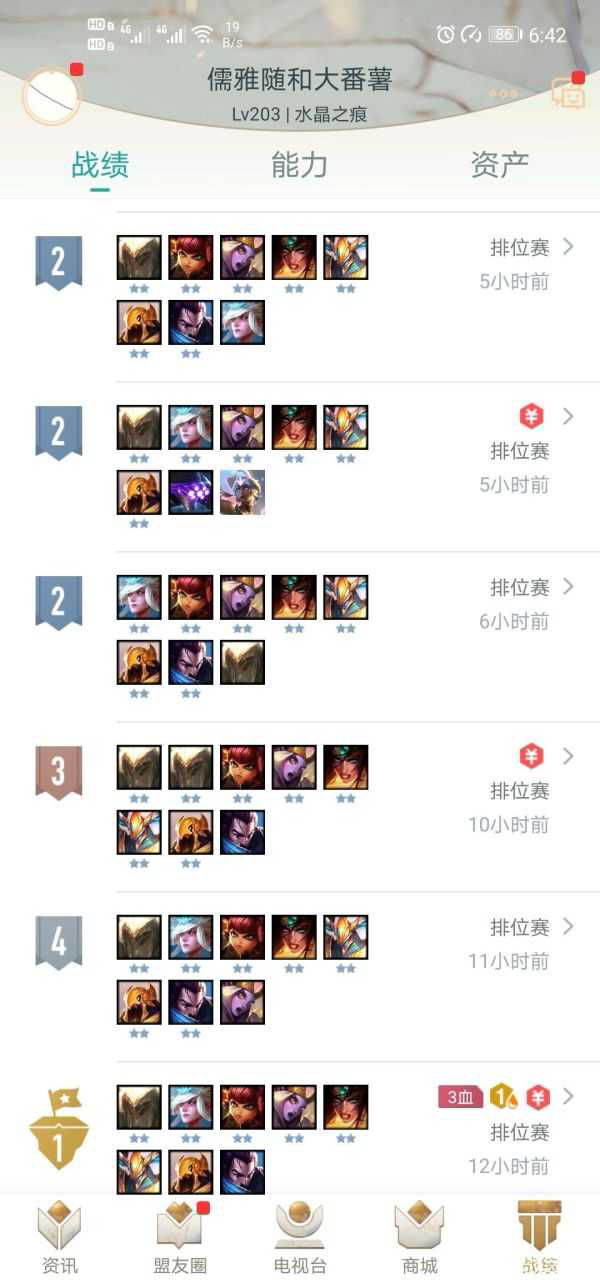Open the 商城 shop tab
Viewport: 600px width, 1283px height.
point(419,1238)
